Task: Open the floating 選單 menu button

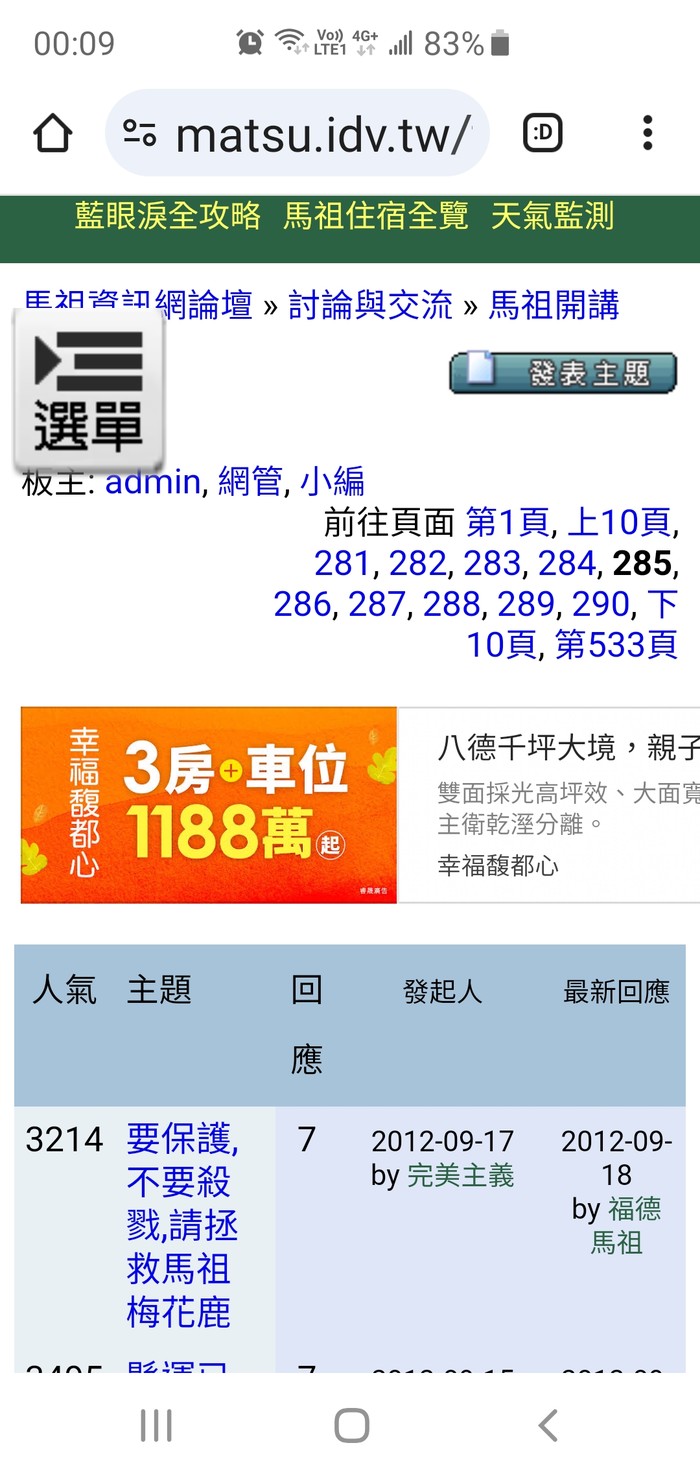Action: point(88,390)
